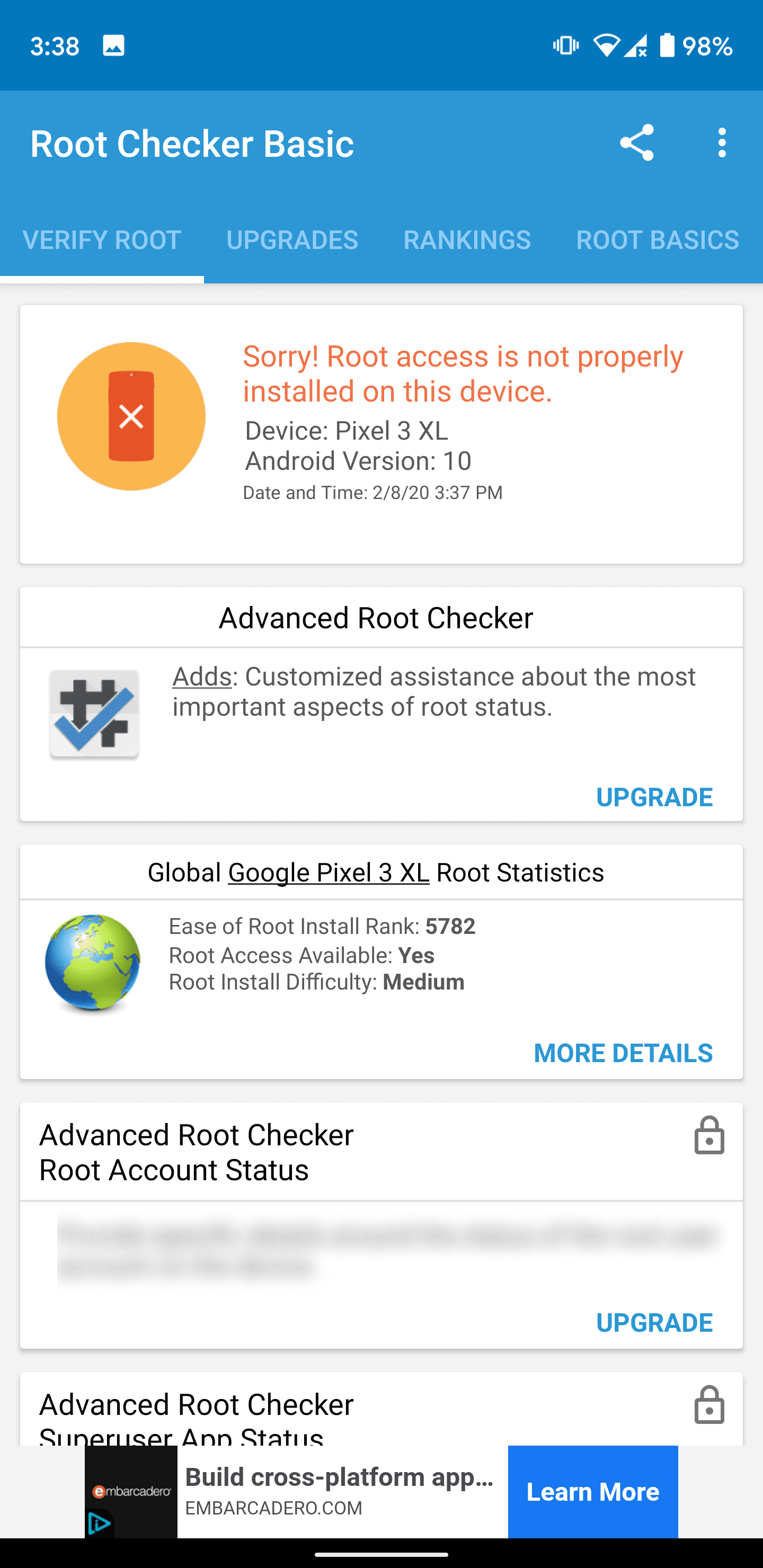Click the Advanced Root Checker app icon

coord(93,714)
